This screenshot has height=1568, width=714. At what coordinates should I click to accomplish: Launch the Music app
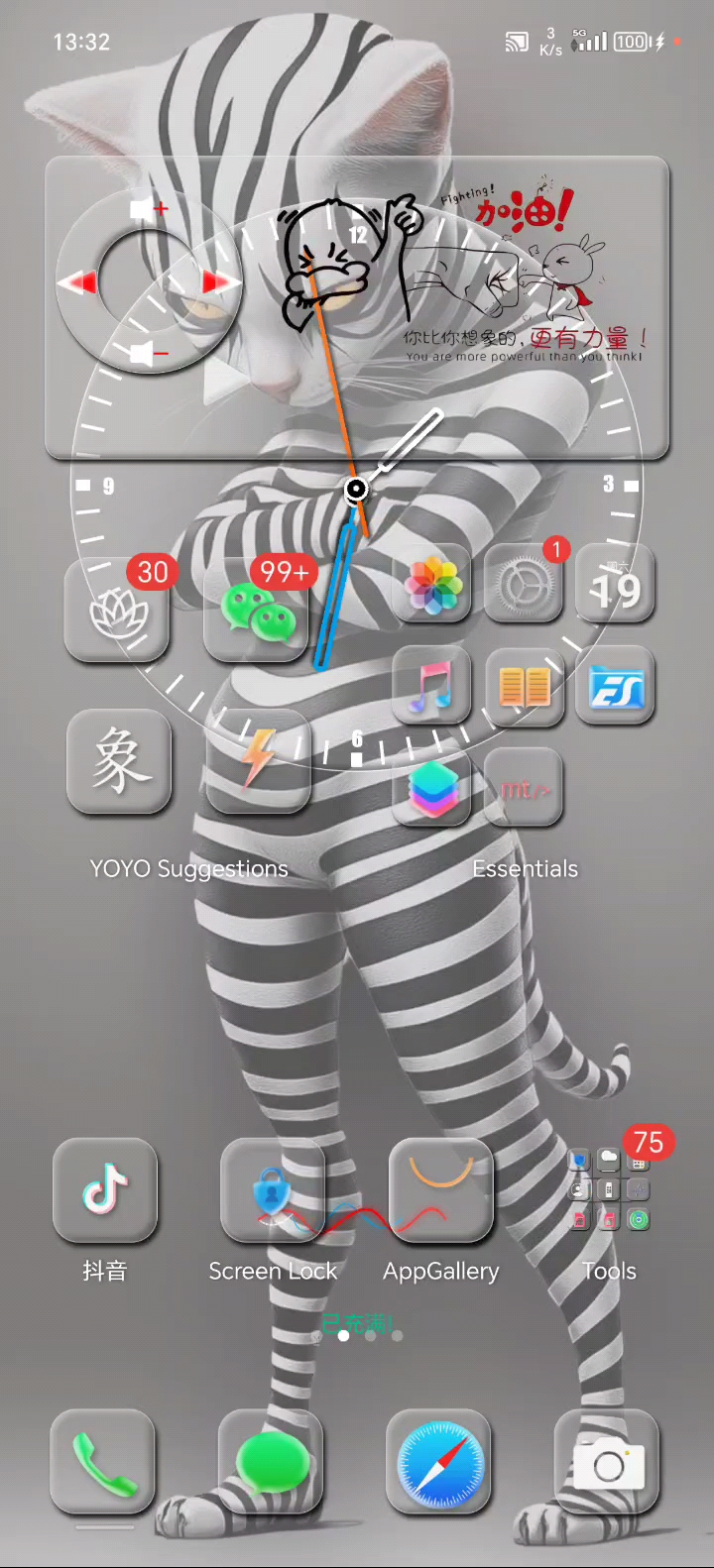point(432,686)
